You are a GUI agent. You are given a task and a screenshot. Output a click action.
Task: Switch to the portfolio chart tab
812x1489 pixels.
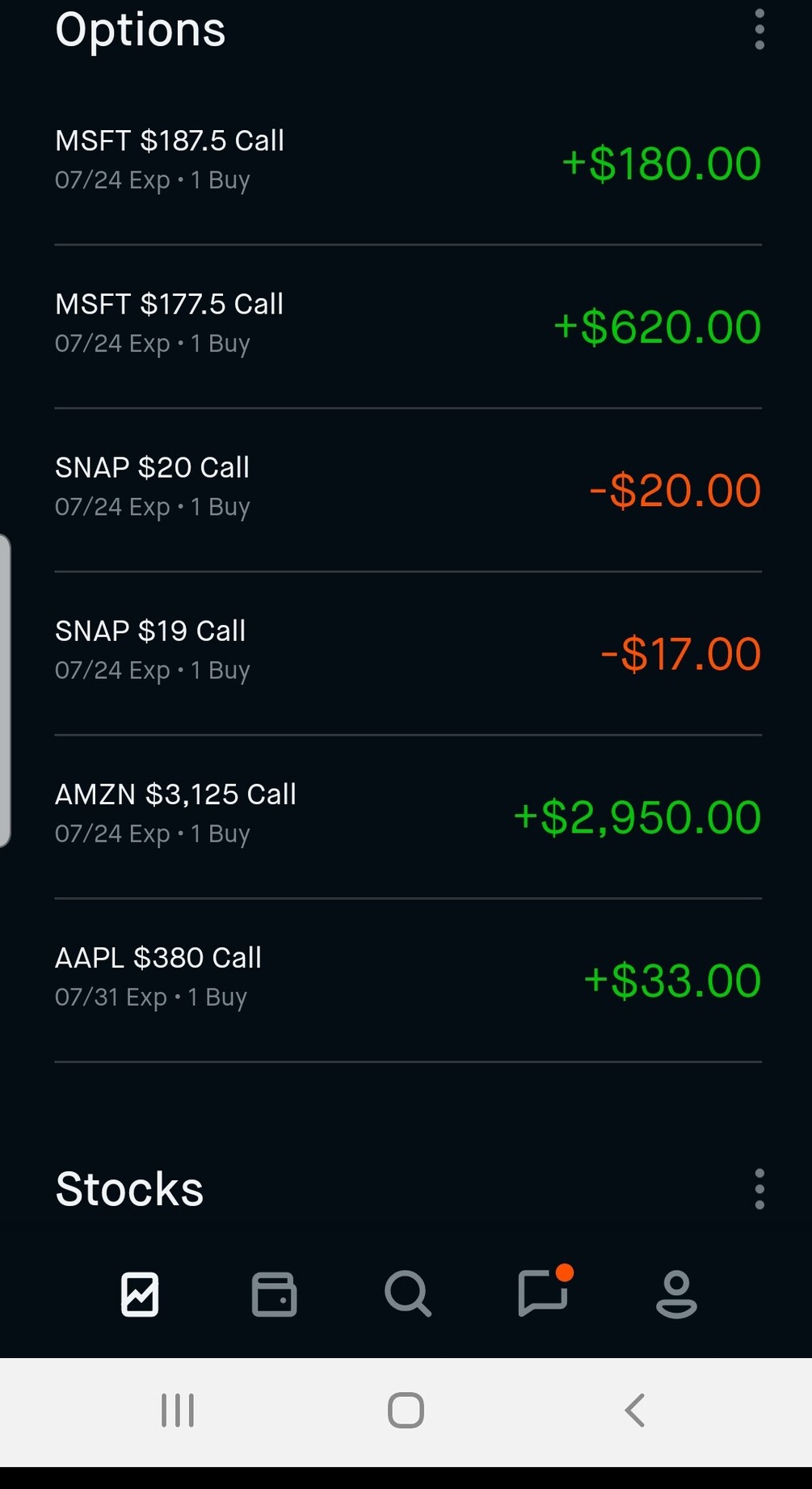tap(140, 1294)
